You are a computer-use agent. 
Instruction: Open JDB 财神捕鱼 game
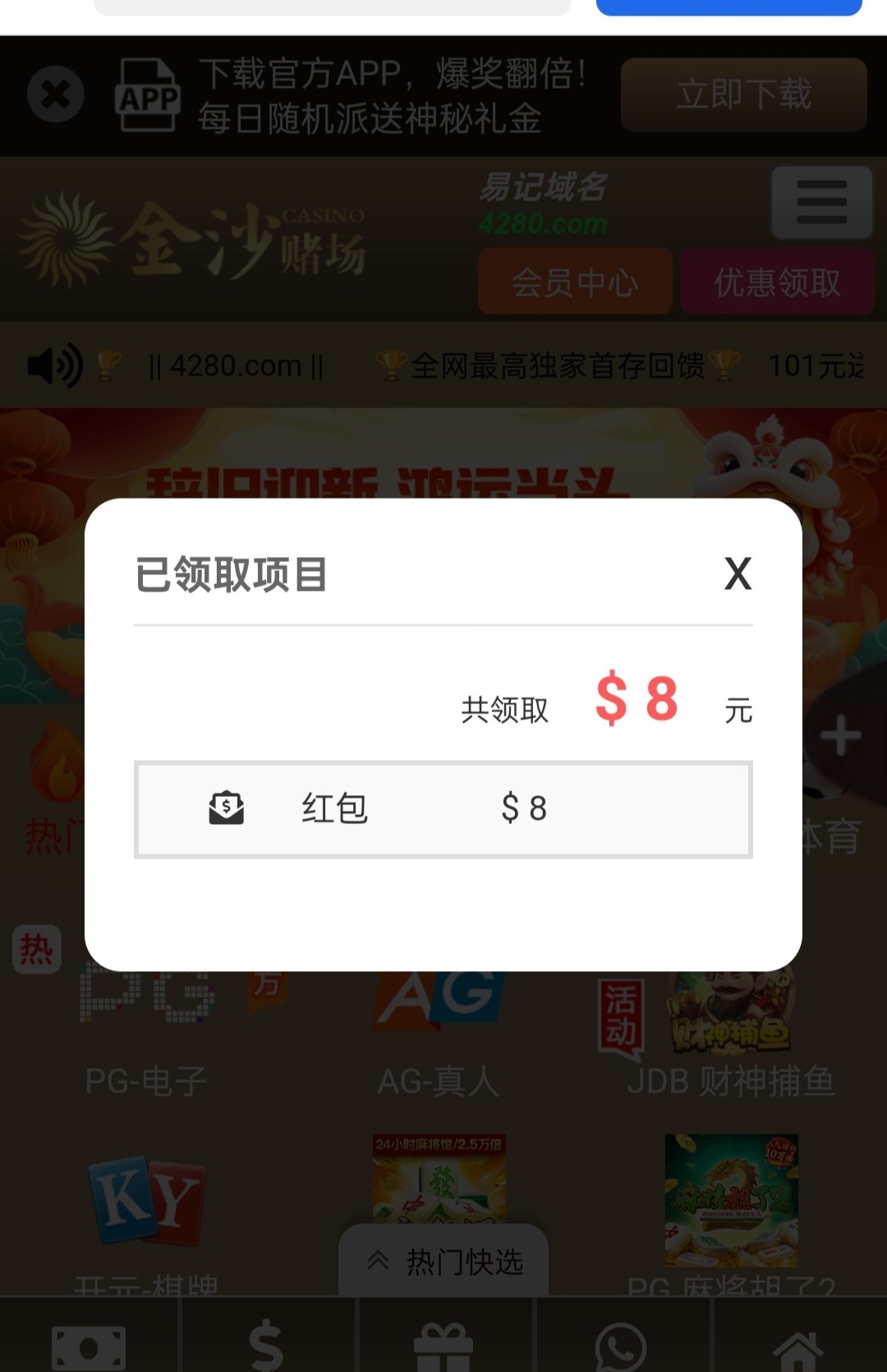(730, 1035)
